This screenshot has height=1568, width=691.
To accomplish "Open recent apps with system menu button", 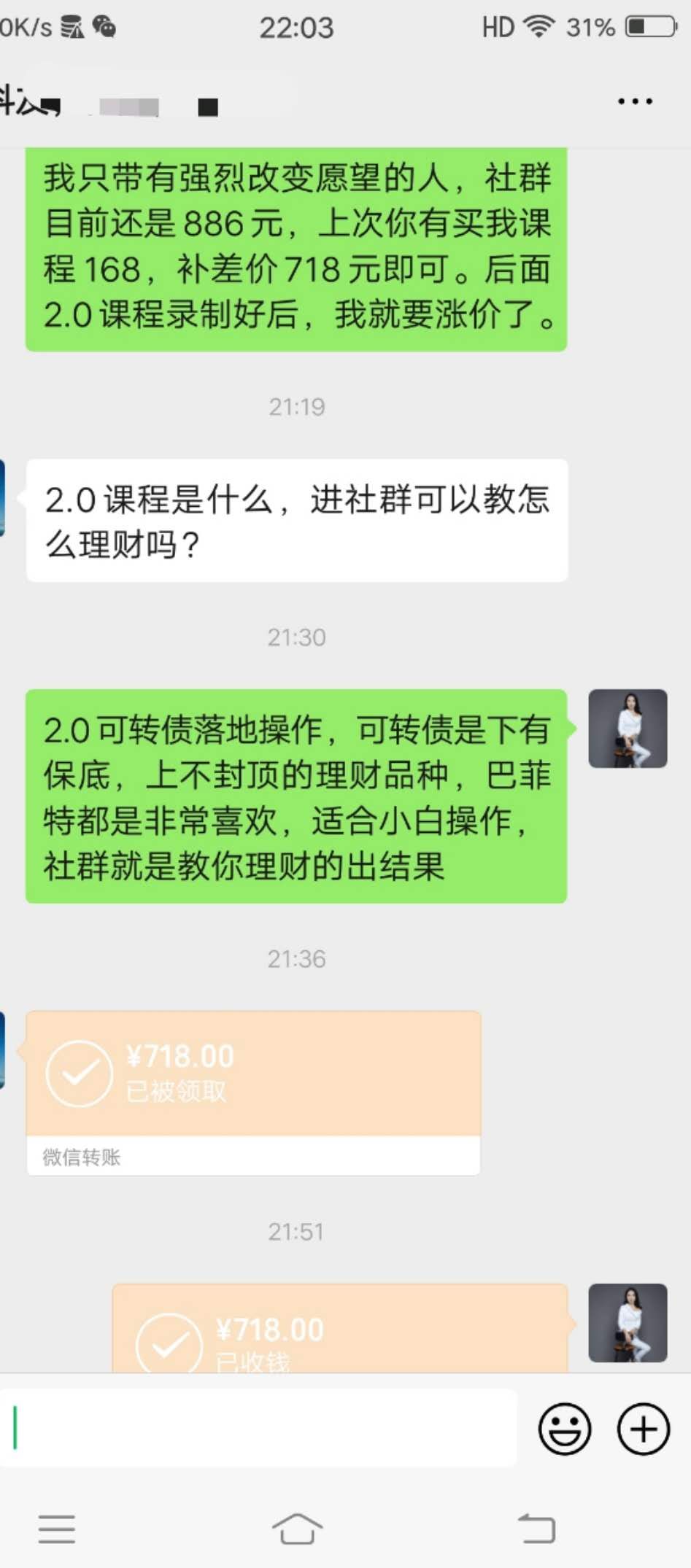I will [x=57, y=1529].
